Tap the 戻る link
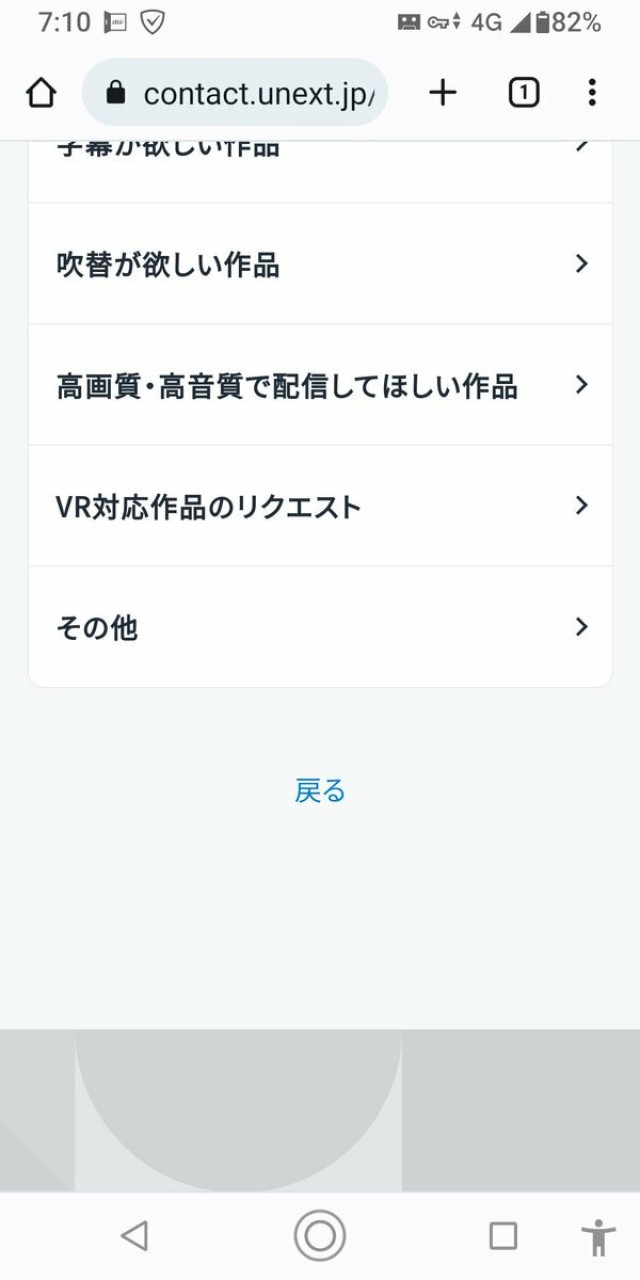Screen dimensions: 640x1280 (x=320, y=791)
